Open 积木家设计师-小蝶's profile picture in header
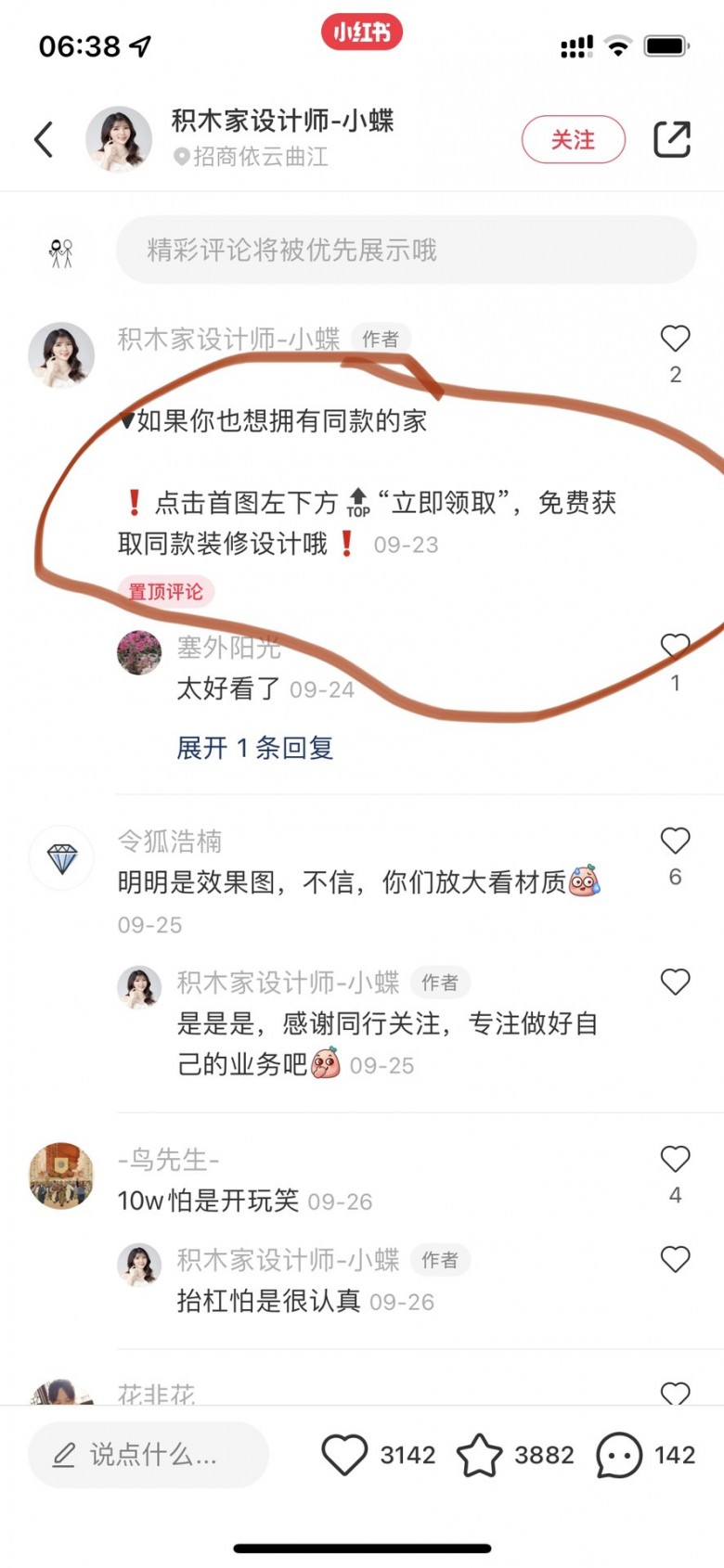 (x=119, y=139)
